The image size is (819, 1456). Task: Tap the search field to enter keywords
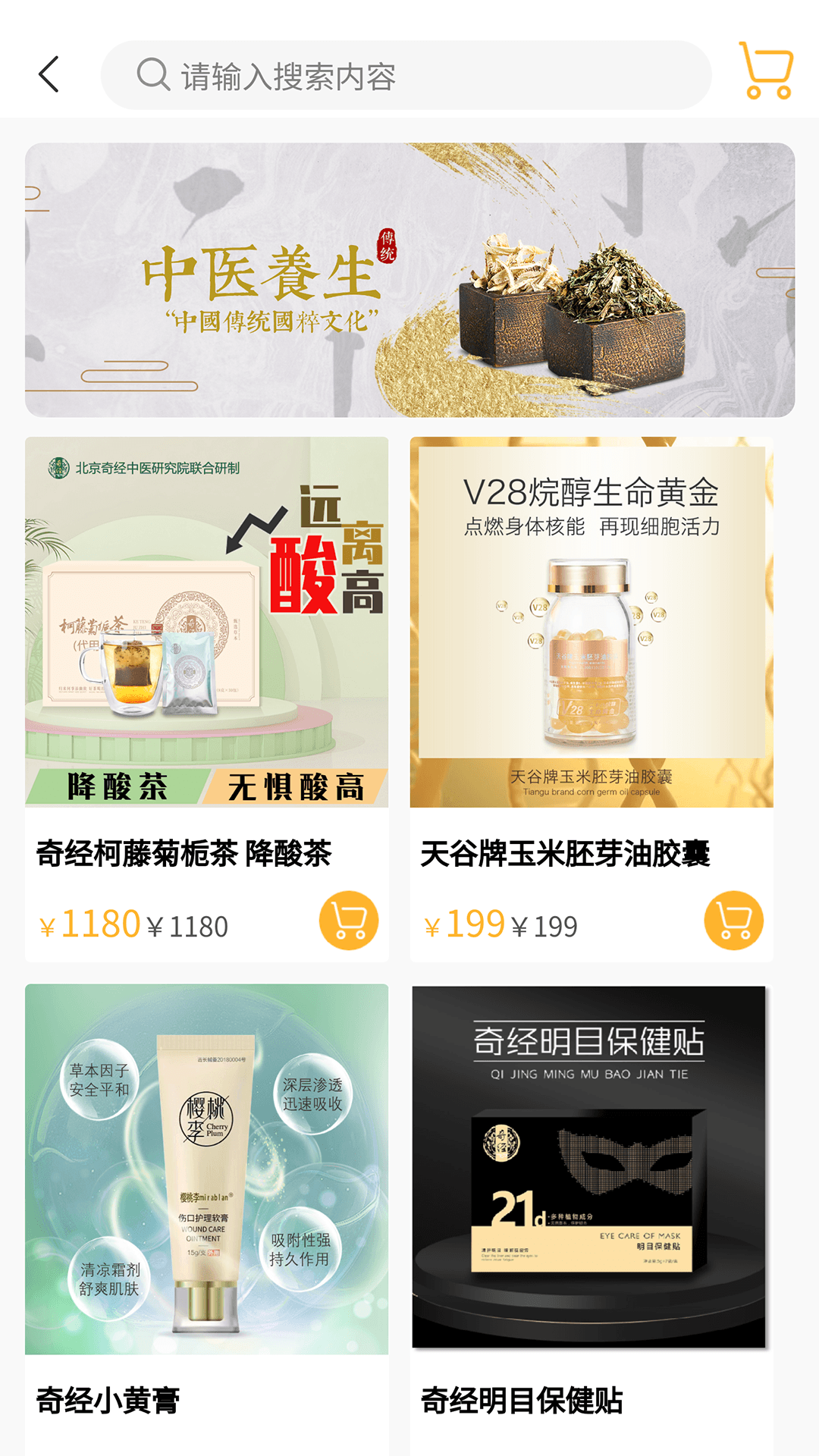406,76
